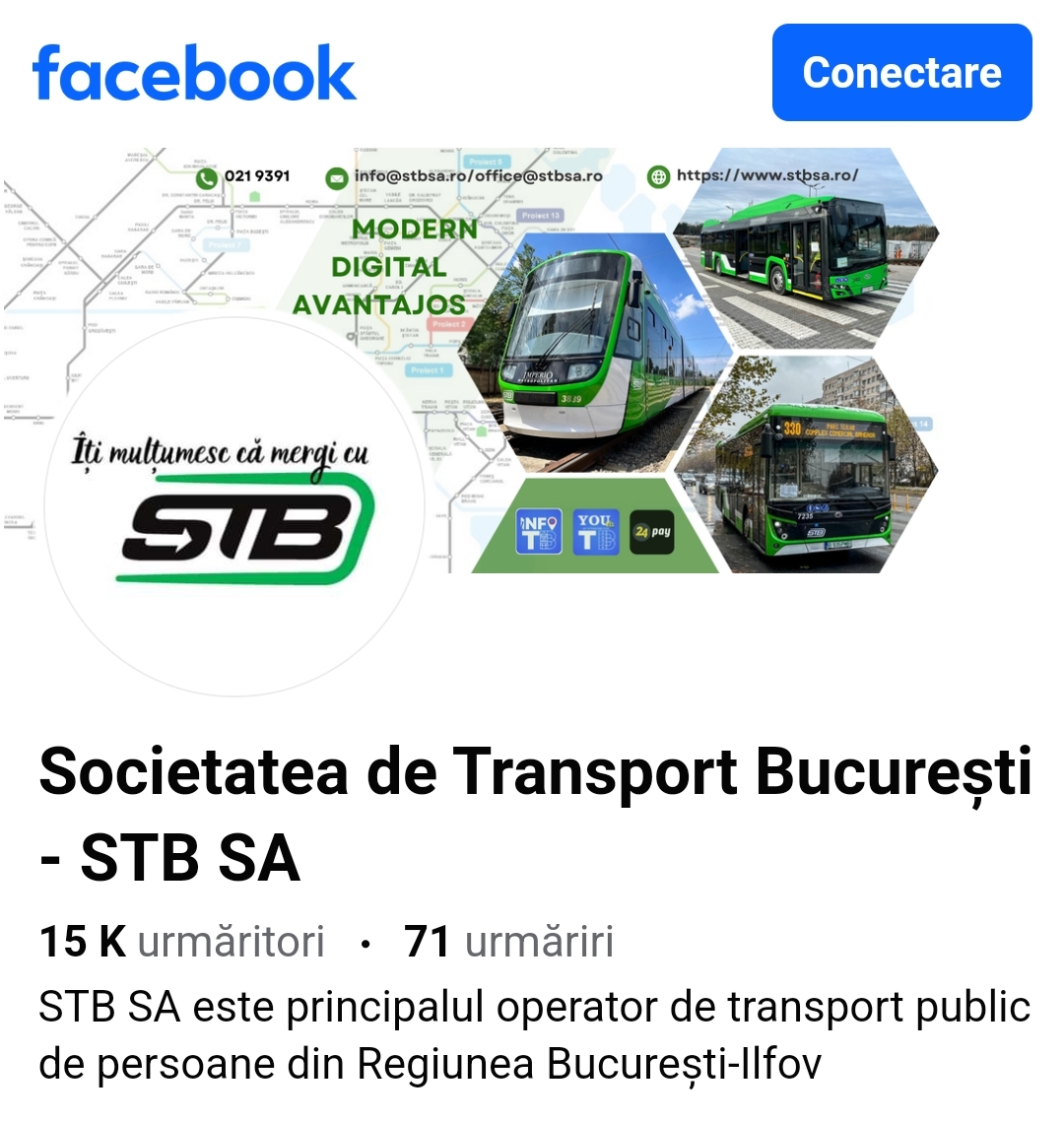View the 71 urmăriri following link

[x=508, y=942]
